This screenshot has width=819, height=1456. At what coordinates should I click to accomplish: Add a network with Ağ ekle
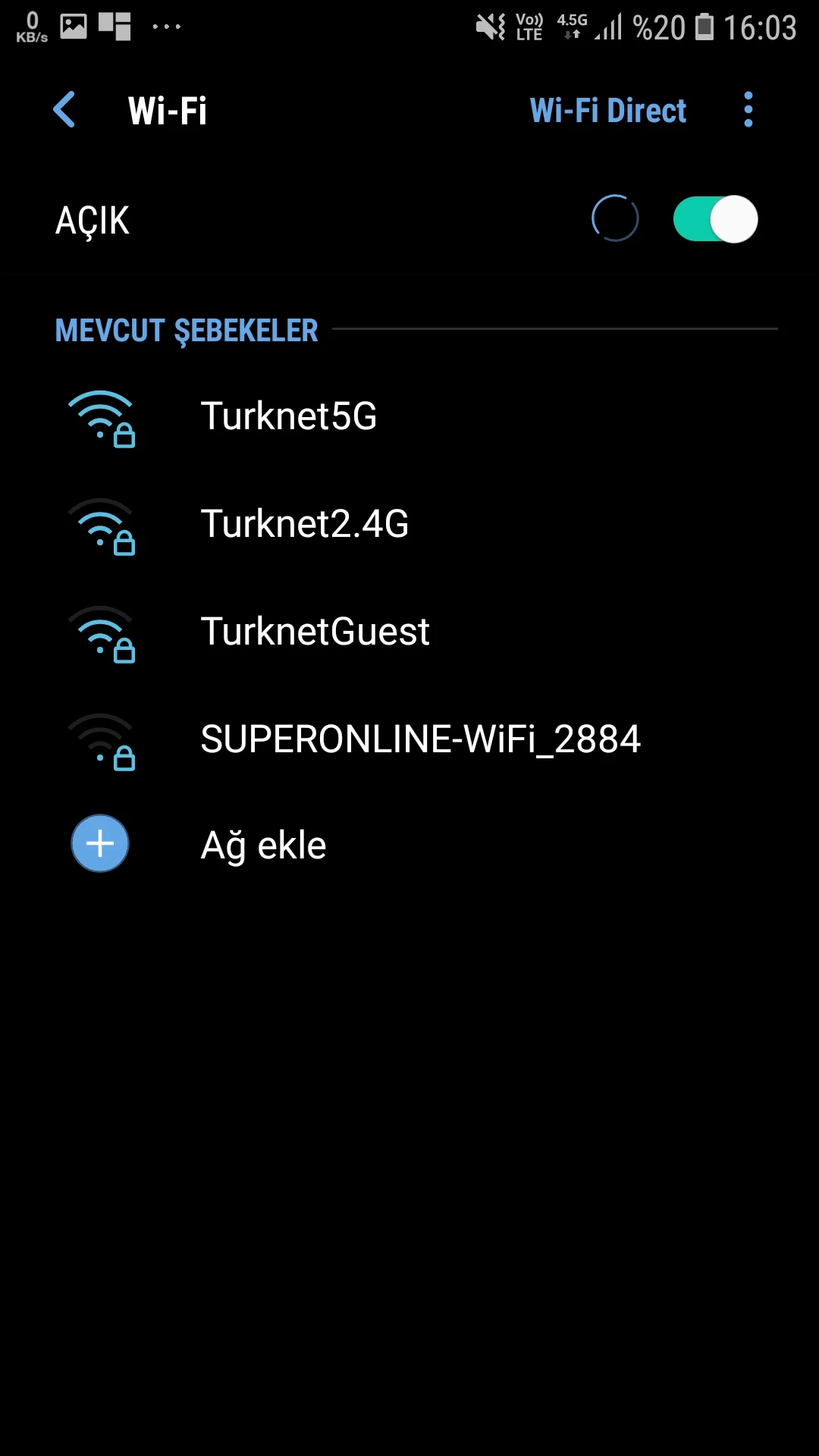(x=262, y=845)
